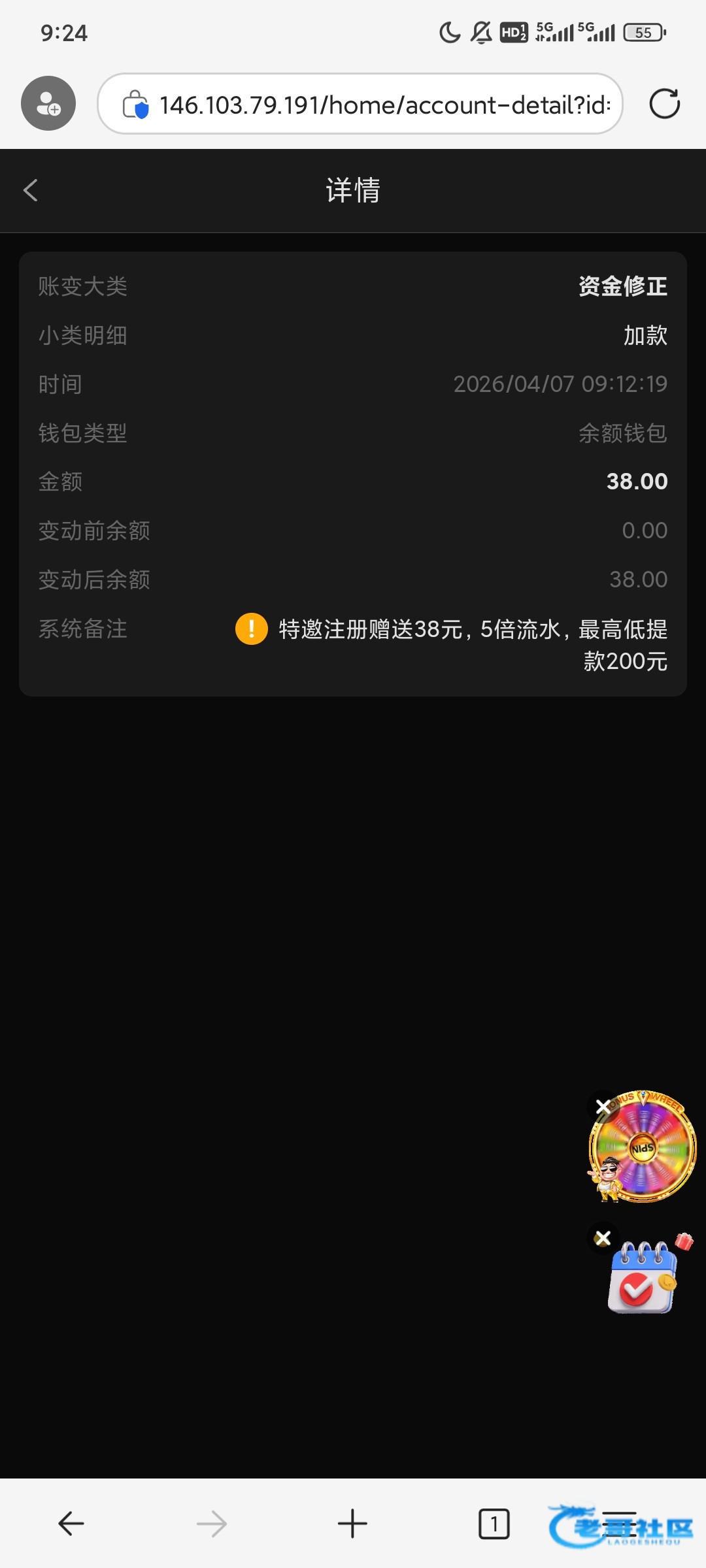Screen dimensions: 706x1568
Task: Reload the current page
Action: (664, 104)
